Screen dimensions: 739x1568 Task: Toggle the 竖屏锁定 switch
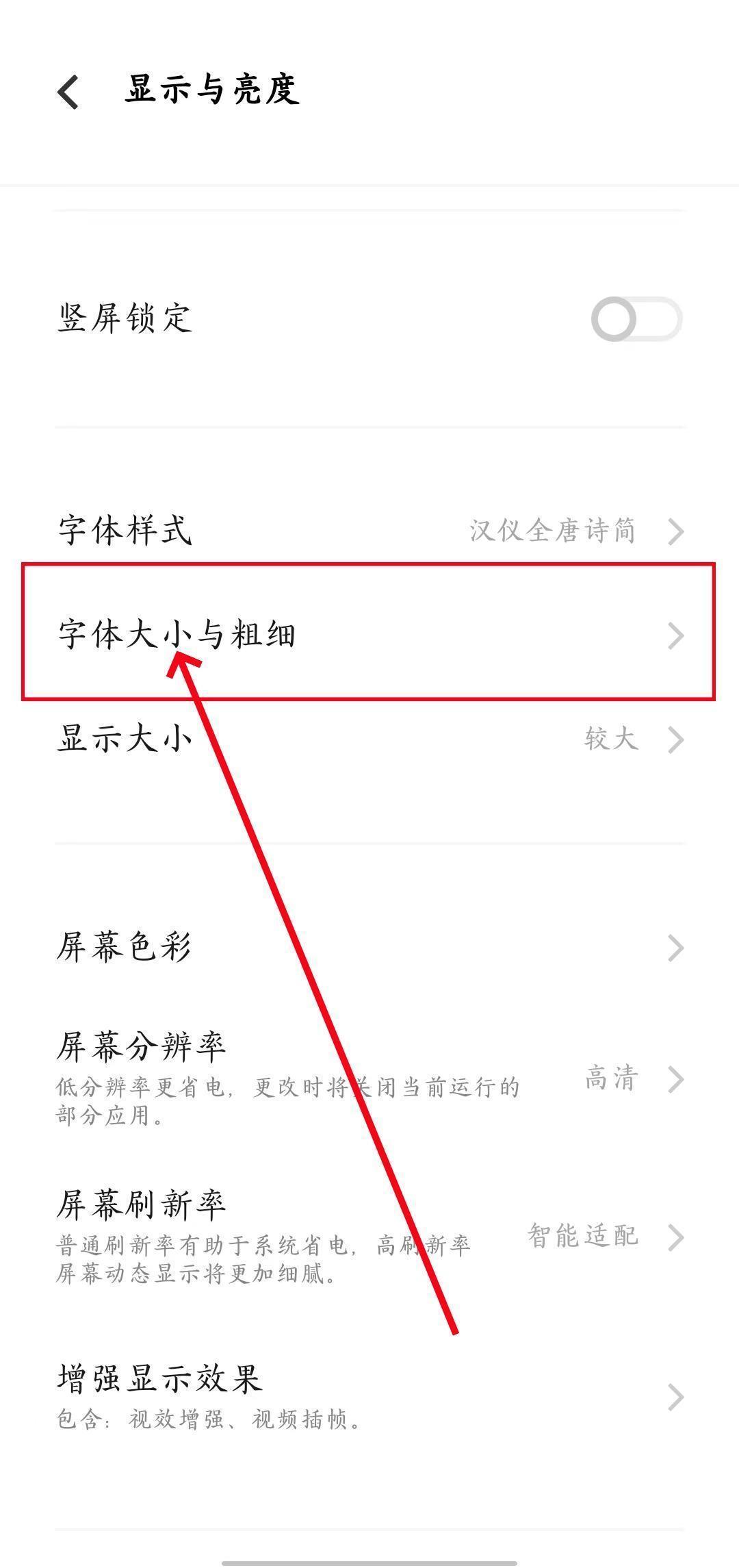[x=636, y=319]
